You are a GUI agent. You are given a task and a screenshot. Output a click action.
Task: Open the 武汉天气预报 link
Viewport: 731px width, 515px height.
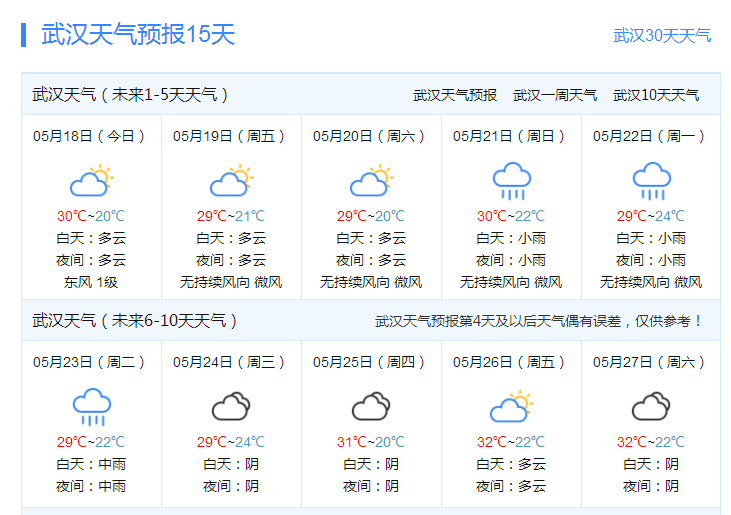pyautogui.click(x=455, y=95)
